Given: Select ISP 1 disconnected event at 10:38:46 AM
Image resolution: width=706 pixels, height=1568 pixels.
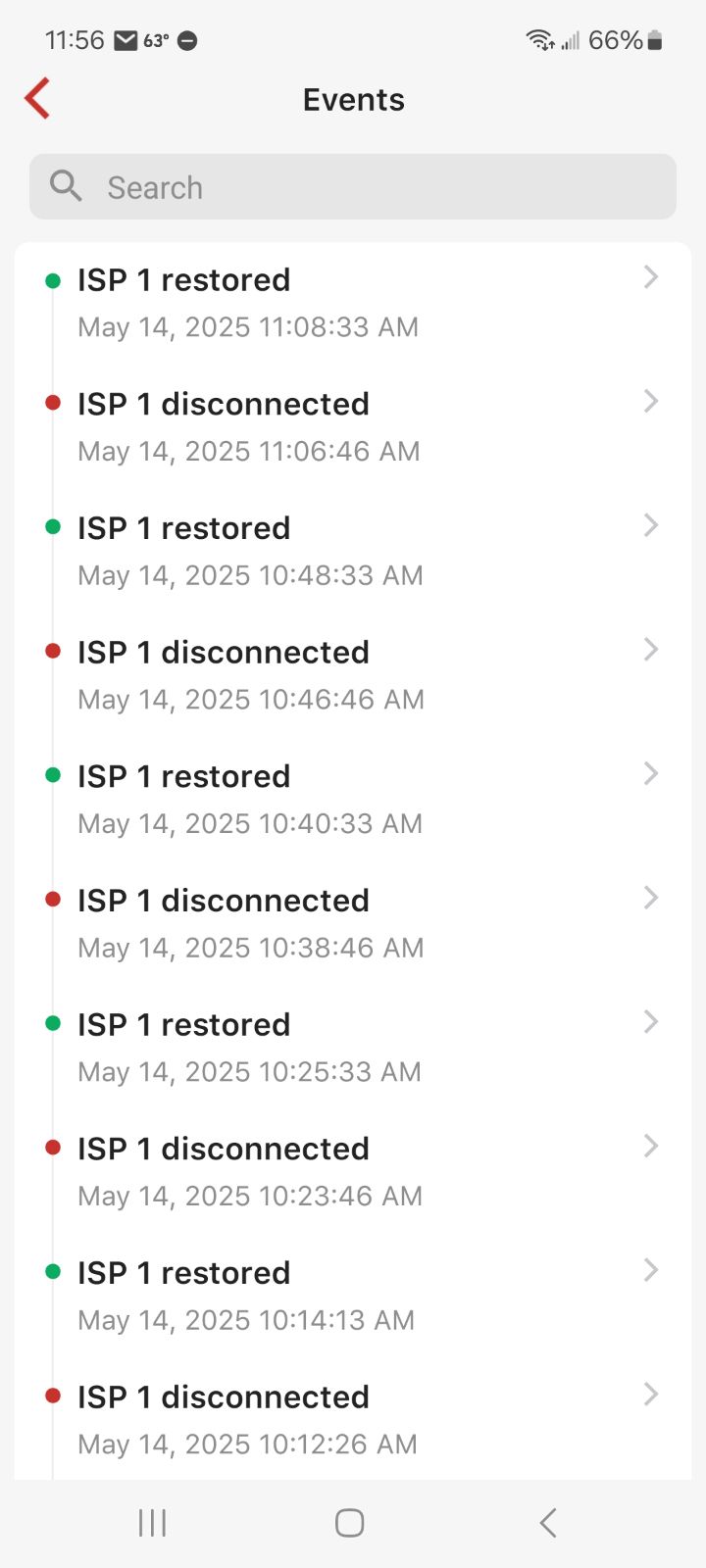Looking at the screenshot, I should tap(353, 923).
